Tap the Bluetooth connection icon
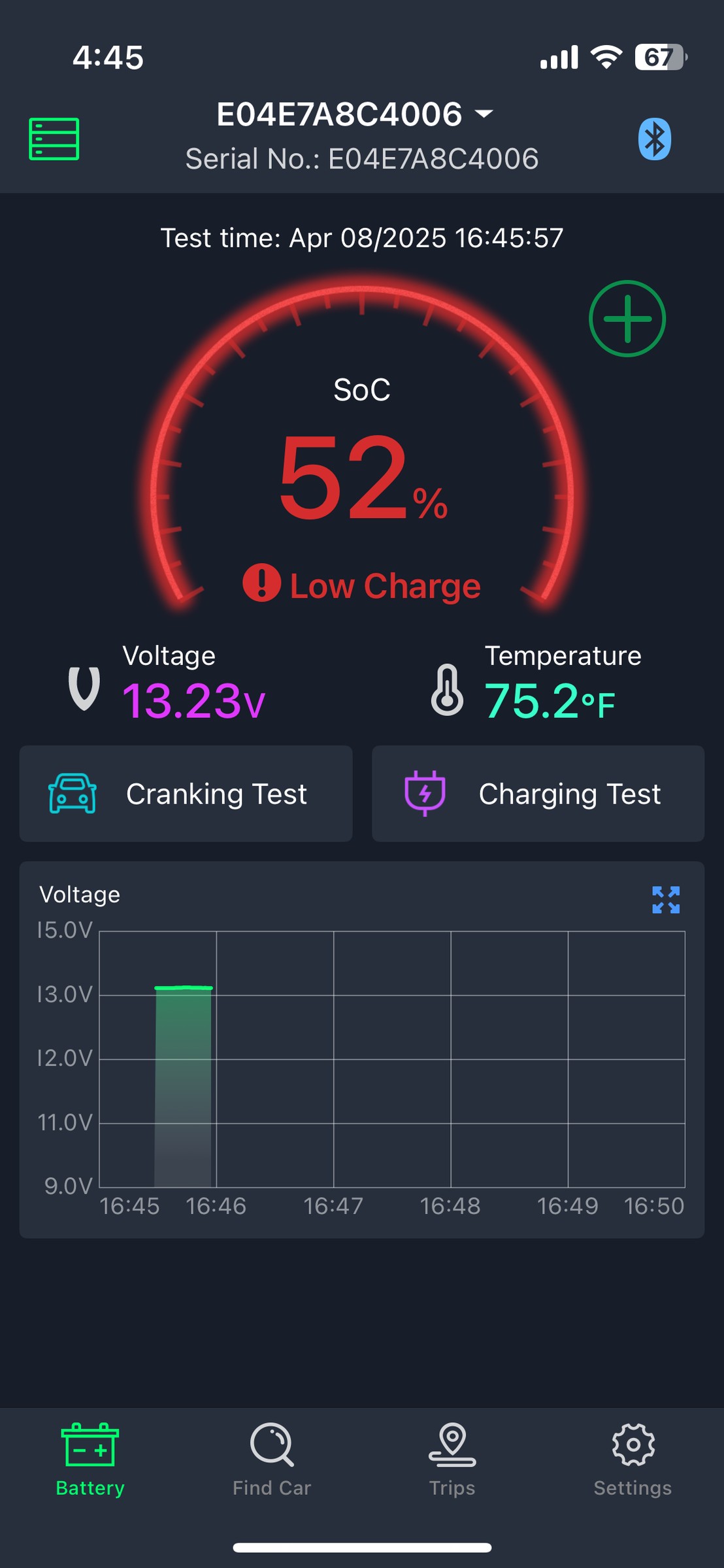This screenshot has width=724, height=1568. point(655,139)
